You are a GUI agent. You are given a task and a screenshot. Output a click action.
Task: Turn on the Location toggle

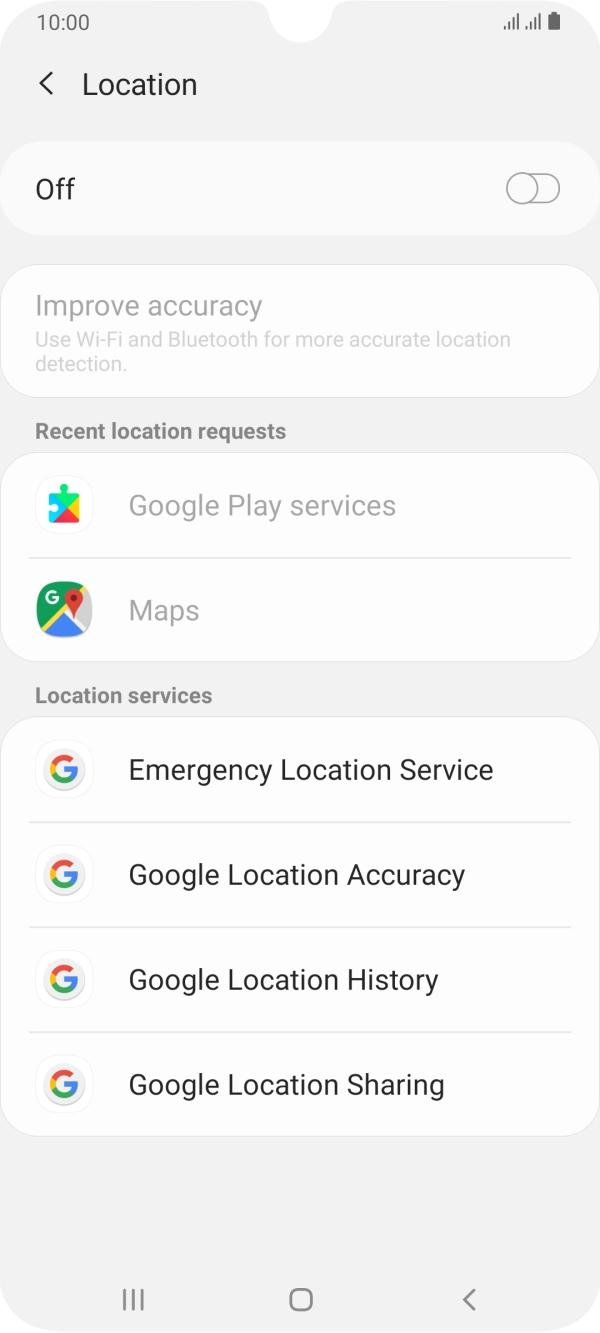coord(532,189)
